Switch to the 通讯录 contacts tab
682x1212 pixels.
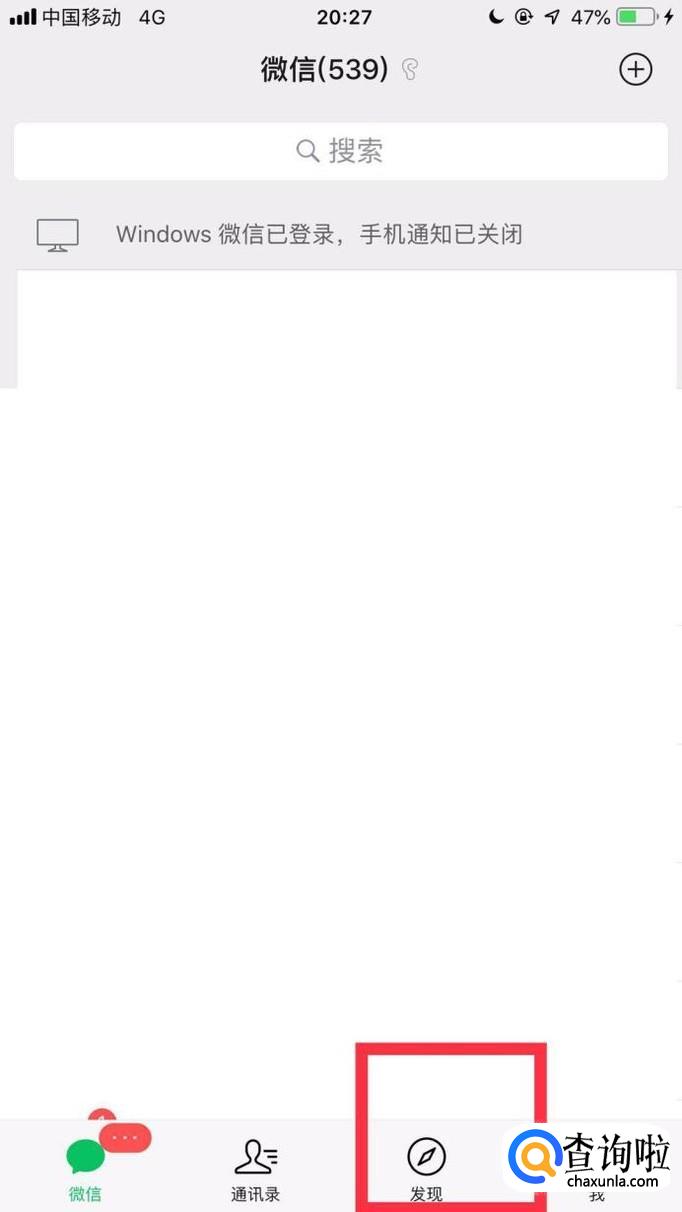point(255,1168)
